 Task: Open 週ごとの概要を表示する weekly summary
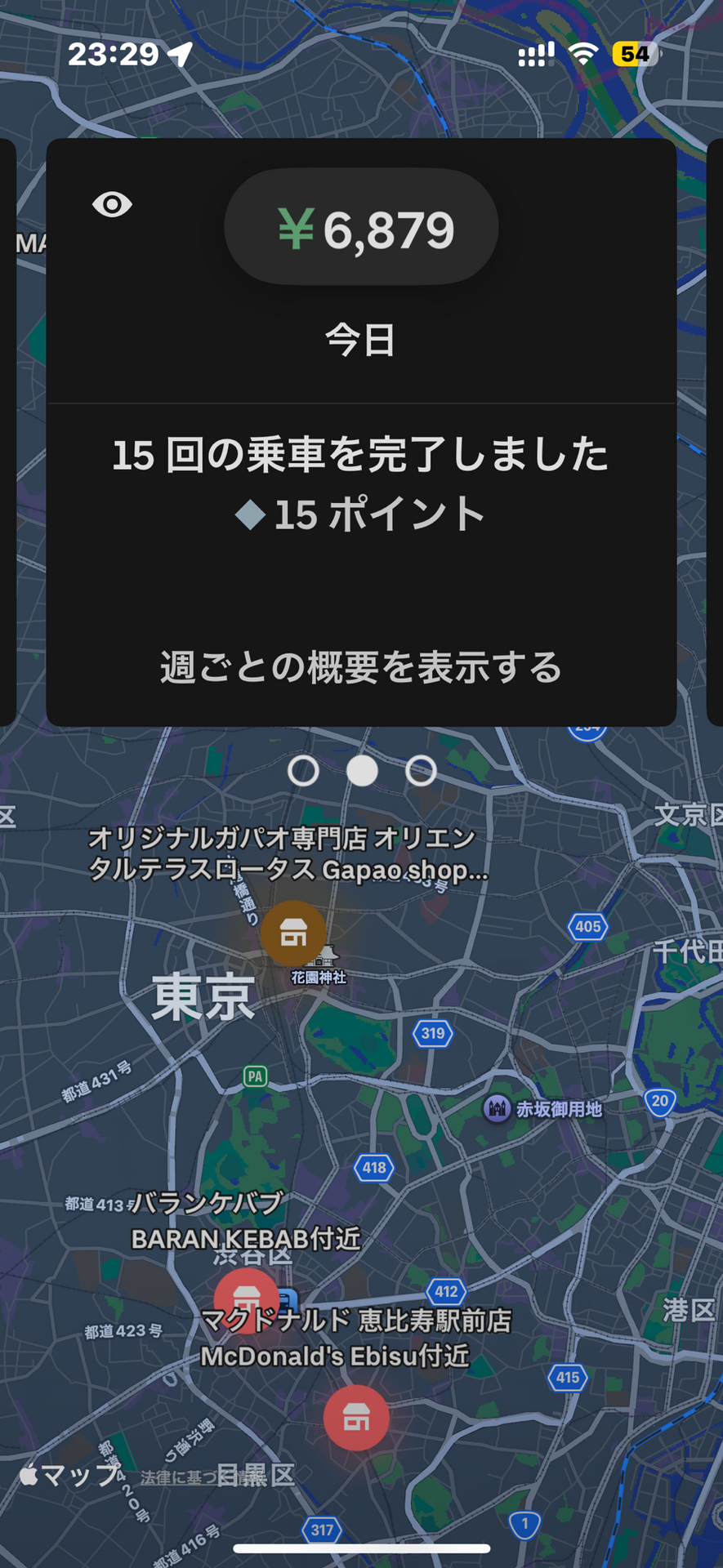coord(361,667)
